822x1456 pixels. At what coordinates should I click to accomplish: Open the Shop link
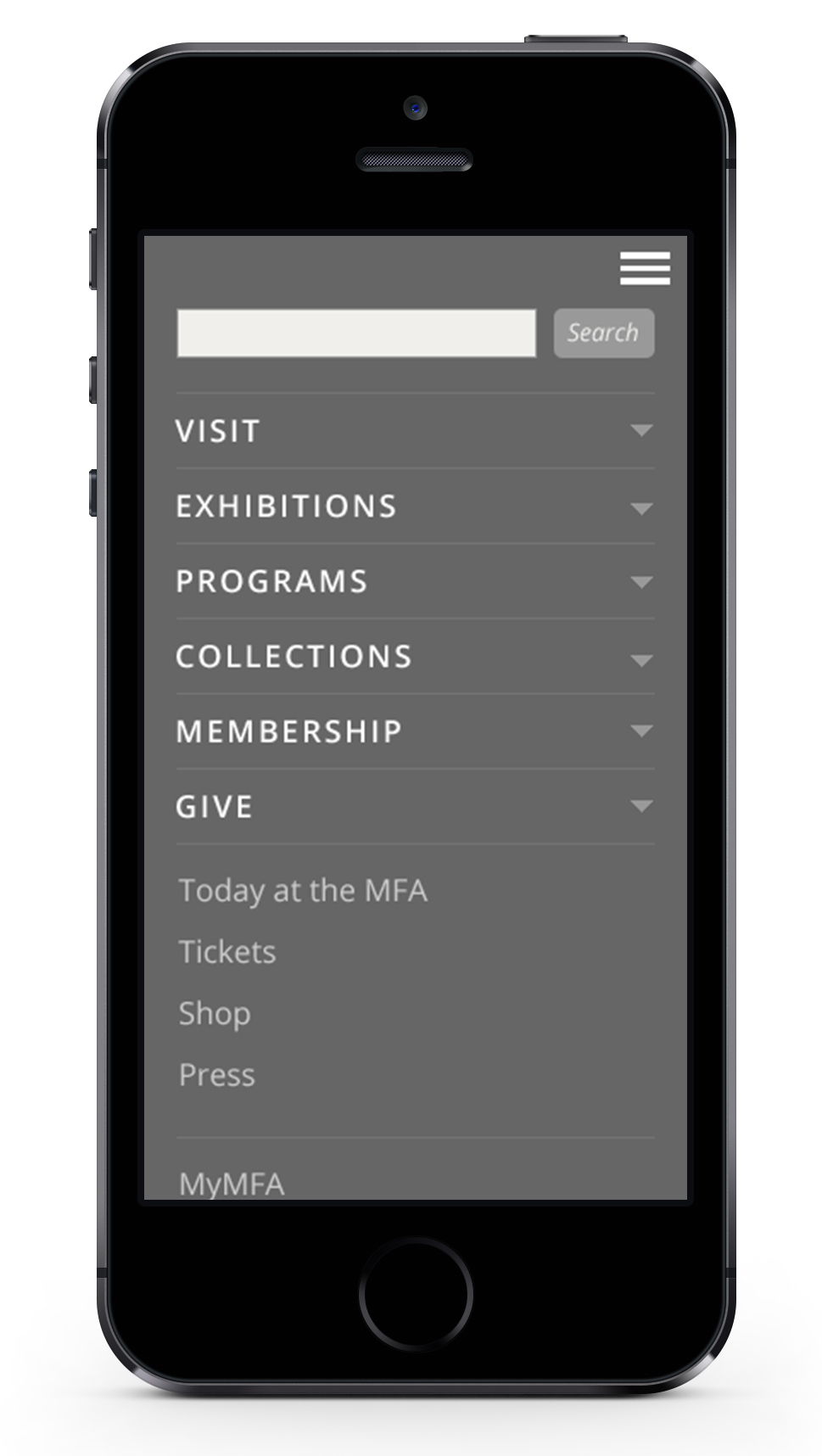pyautogui.click(x=215, y=1014)
